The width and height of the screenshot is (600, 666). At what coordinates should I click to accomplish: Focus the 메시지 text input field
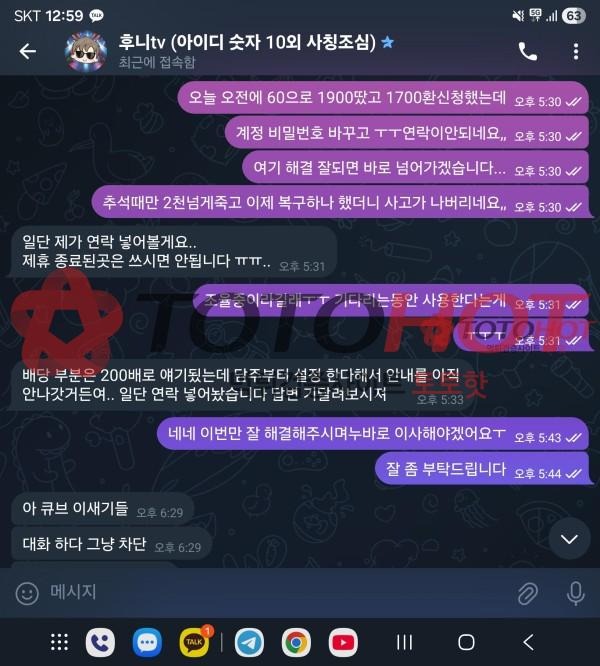point(270,592)
